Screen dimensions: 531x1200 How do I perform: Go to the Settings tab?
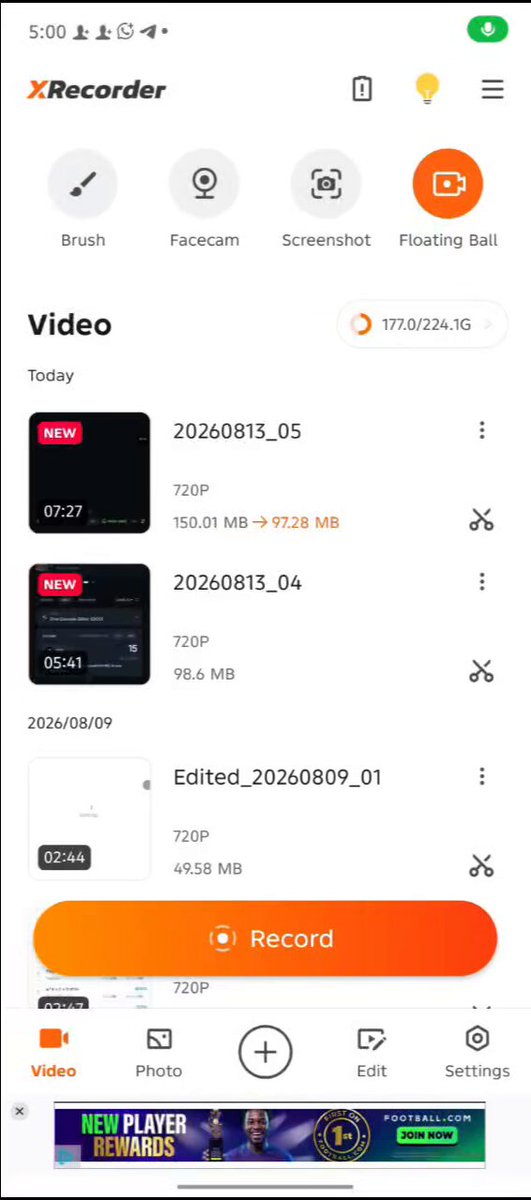coord(477,1053)
